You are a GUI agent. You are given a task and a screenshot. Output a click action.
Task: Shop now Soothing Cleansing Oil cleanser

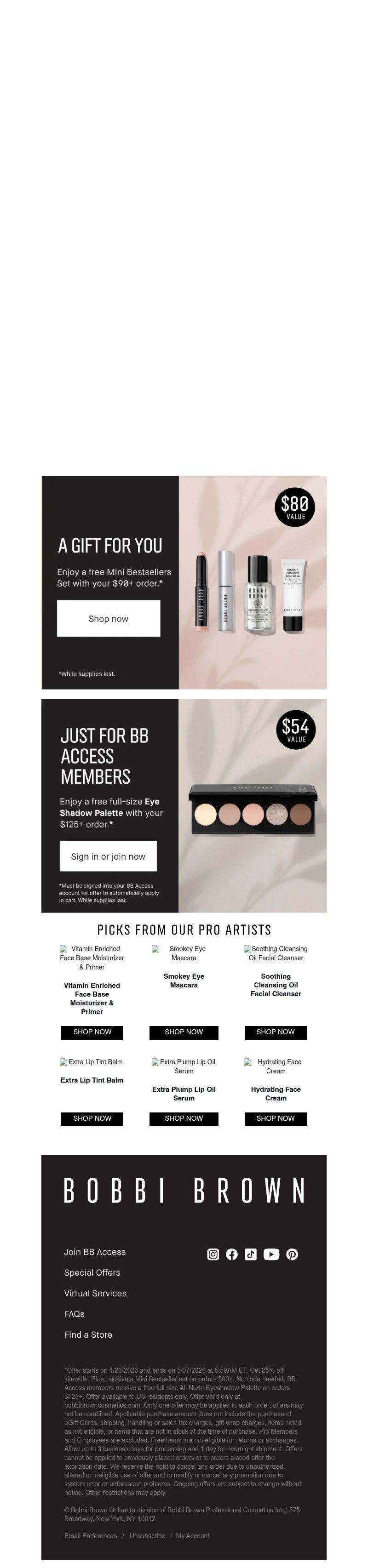tap(276, 1032)
